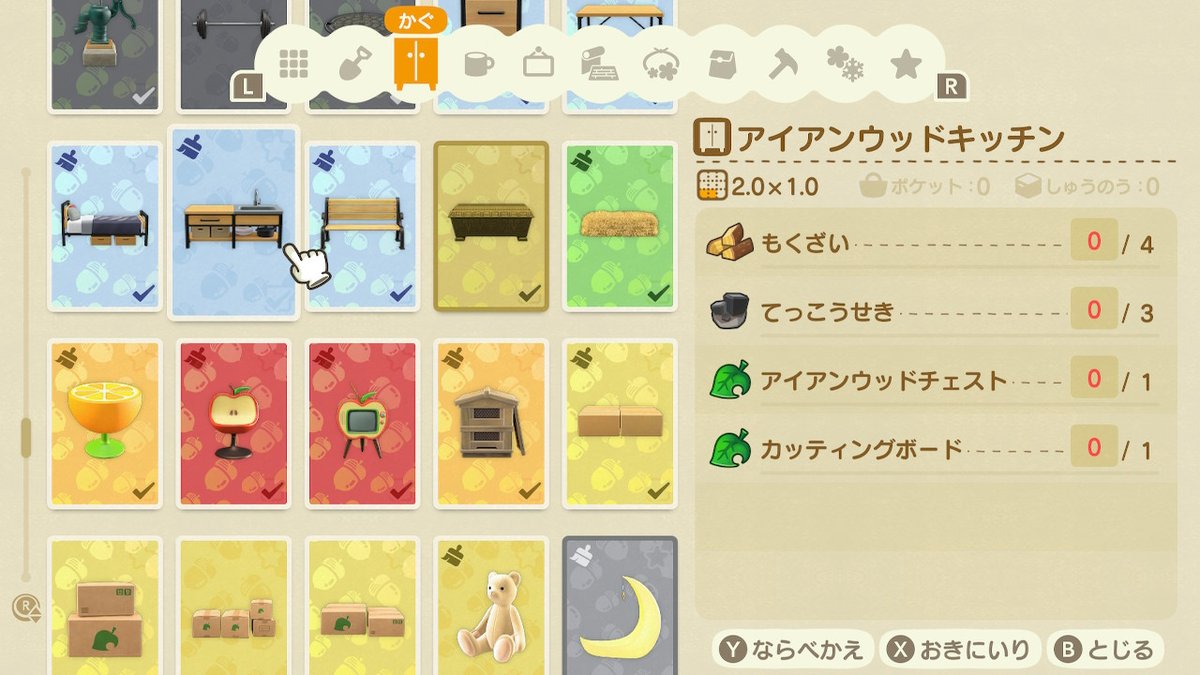Switch to the seasonal snowflake tab
The width and height of the screenshot is (1200, 675).
[844, 65]
